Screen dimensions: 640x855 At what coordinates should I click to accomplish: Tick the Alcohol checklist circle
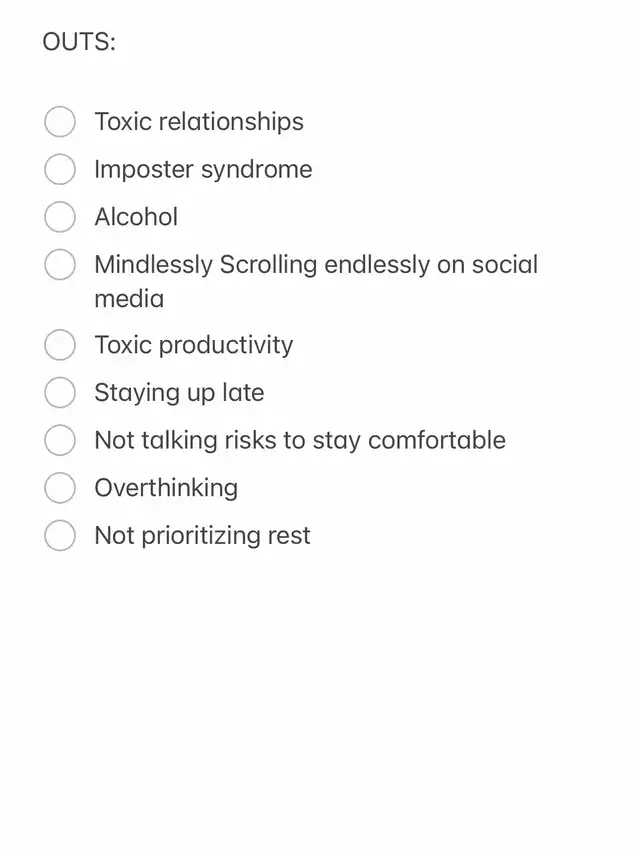click(60, 217)
